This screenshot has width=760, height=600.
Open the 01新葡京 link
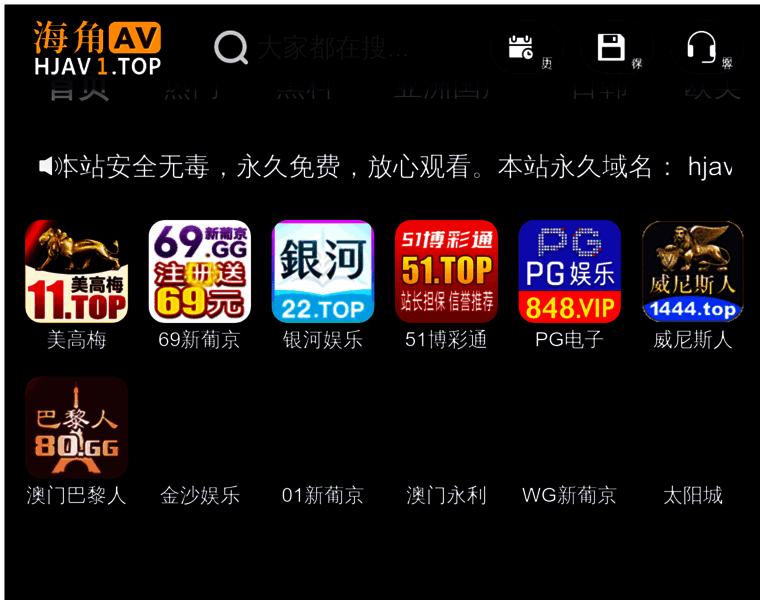coord(323,495)
